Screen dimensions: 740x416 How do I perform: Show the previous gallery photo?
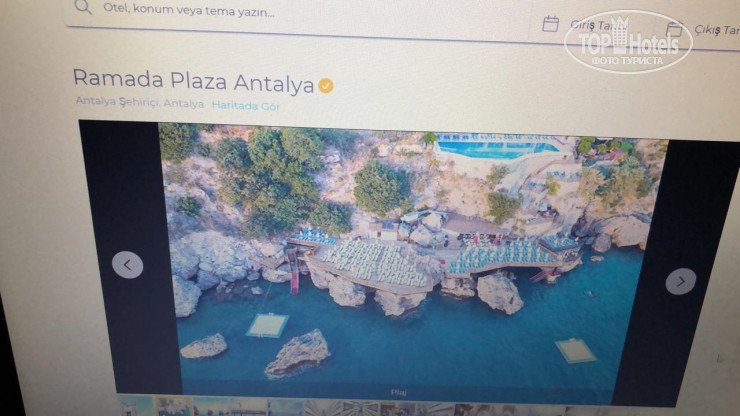point(127,265)
